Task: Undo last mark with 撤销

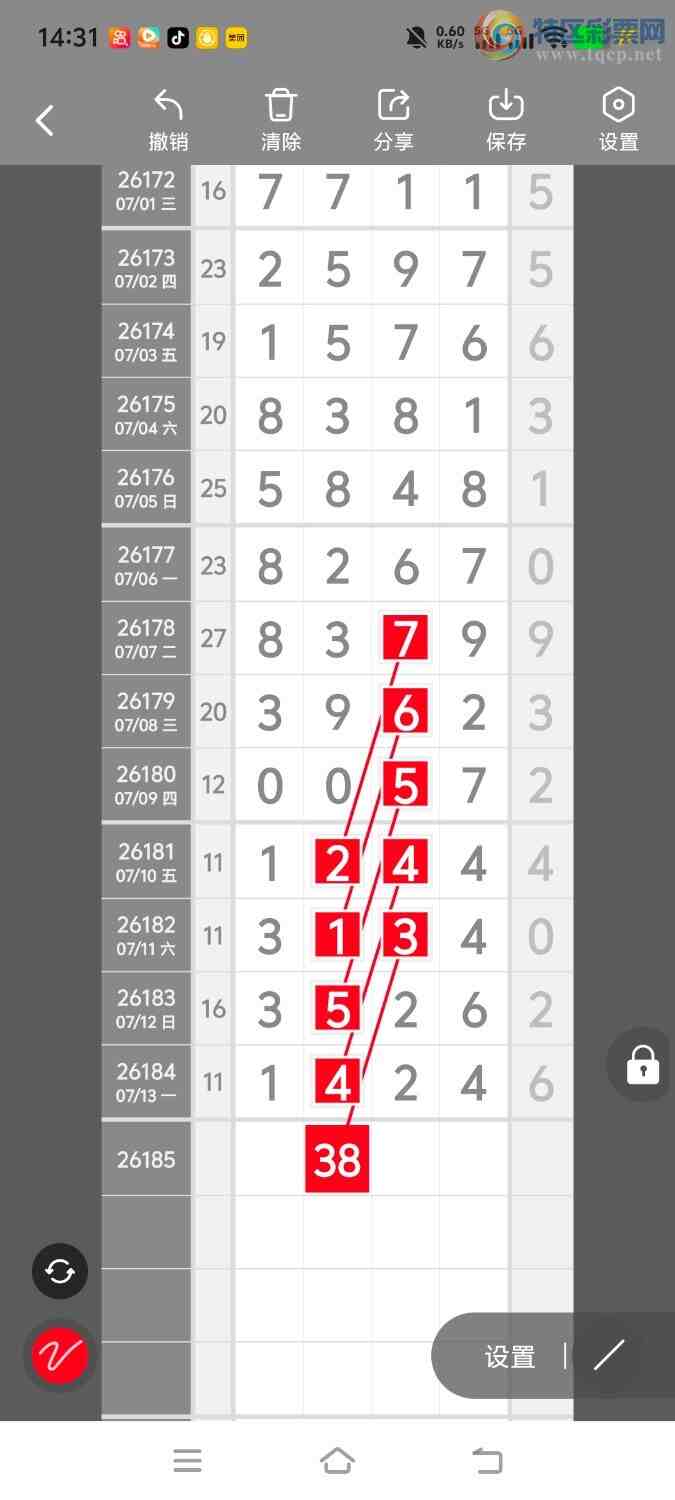Action: click(168, 120)
